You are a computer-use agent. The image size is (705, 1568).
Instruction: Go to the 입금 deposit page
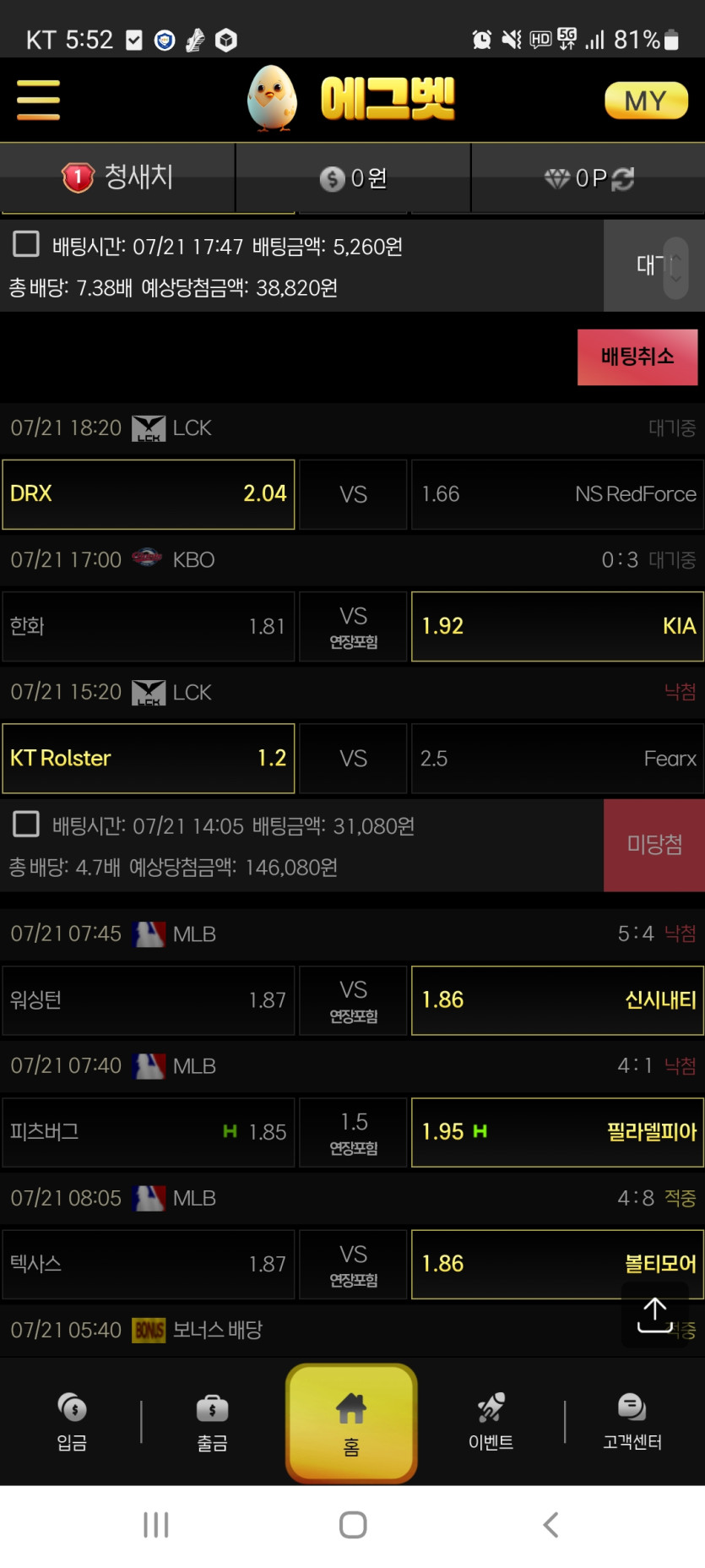tap(72, 1424)
